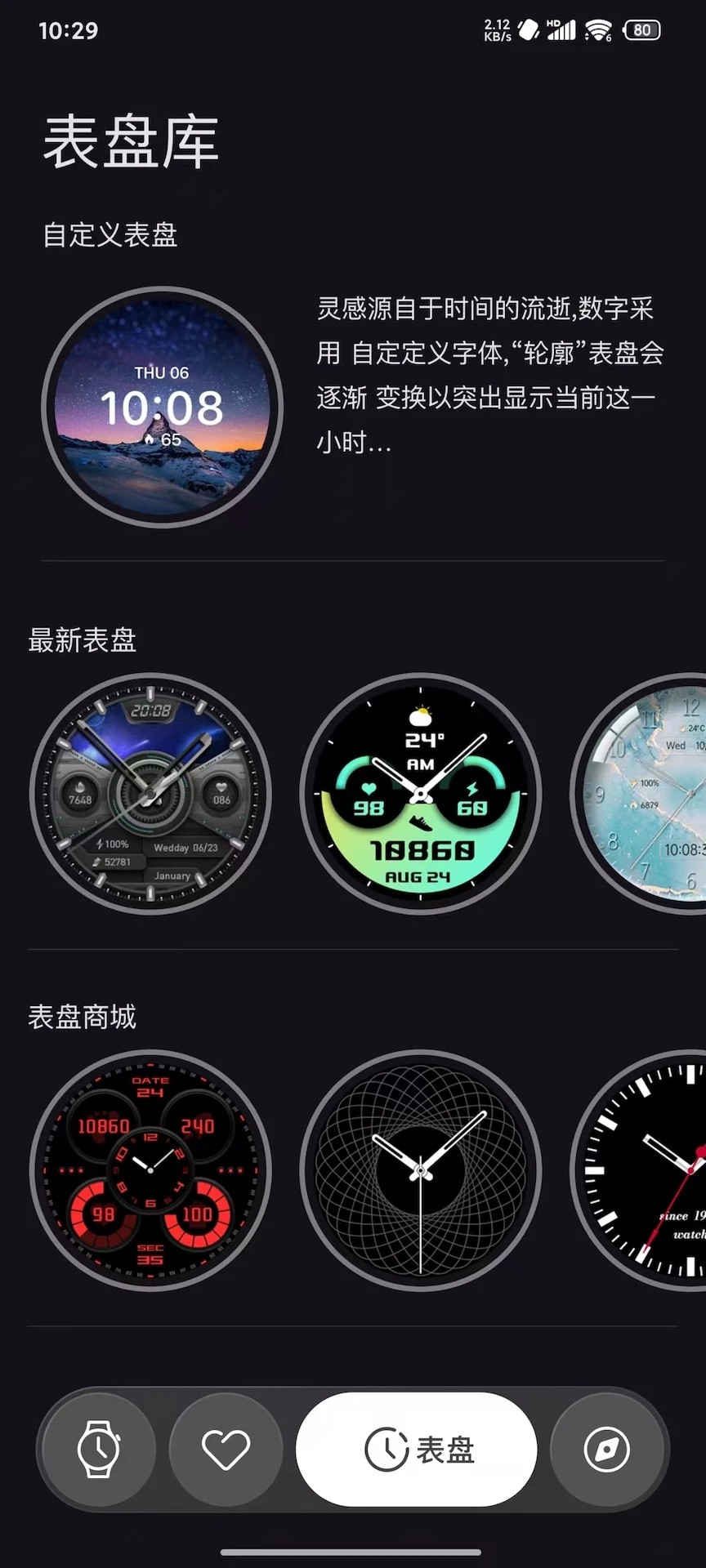Tap the battery indicator showing 80
The width and height of the screenshot is (706, 1568).
tap(642, 30)
